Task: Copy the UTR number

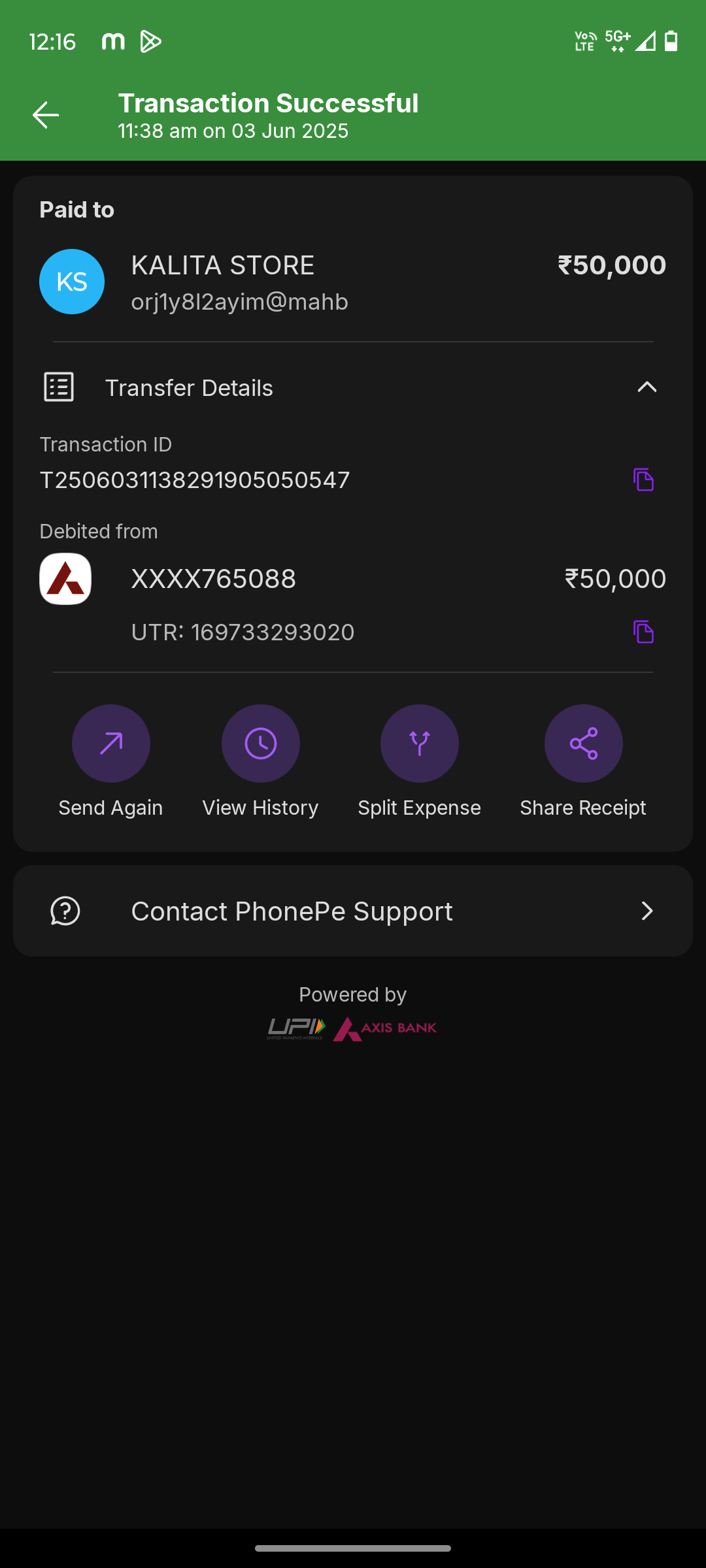Action: tap(643, 632)
